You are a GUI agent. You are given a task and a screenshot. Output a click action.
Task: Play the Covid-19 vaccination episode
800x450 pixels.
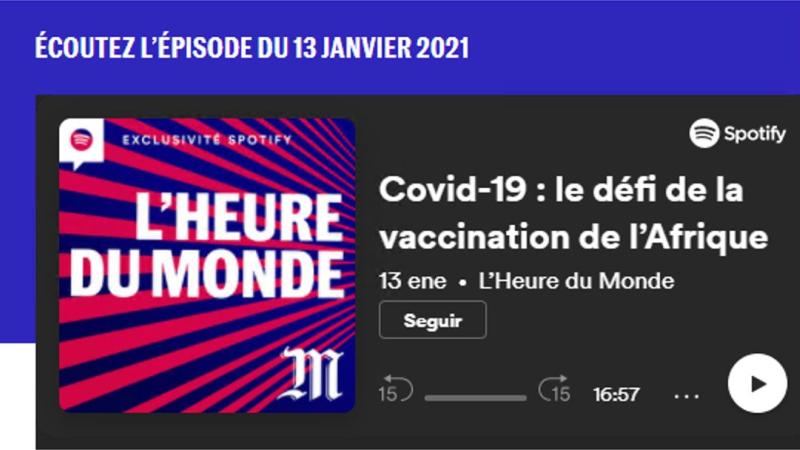(757, 384)
